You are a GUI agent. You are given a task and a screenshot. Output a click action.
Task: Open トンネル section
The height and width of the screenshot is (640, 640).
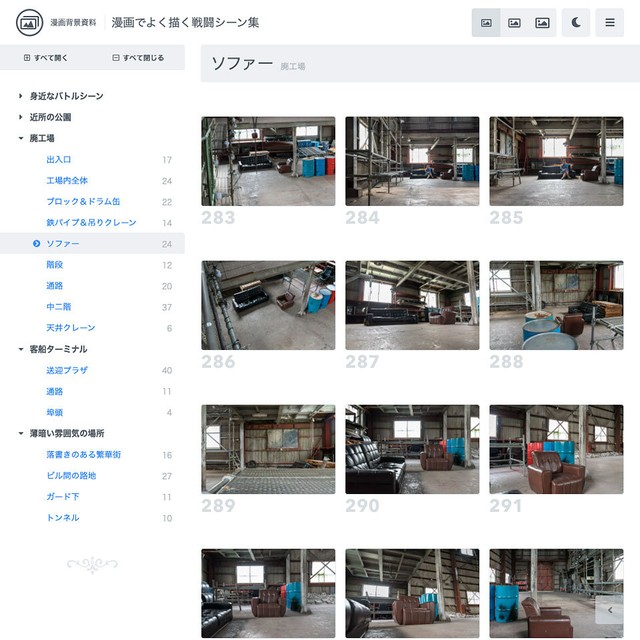(x=62, y=517)
